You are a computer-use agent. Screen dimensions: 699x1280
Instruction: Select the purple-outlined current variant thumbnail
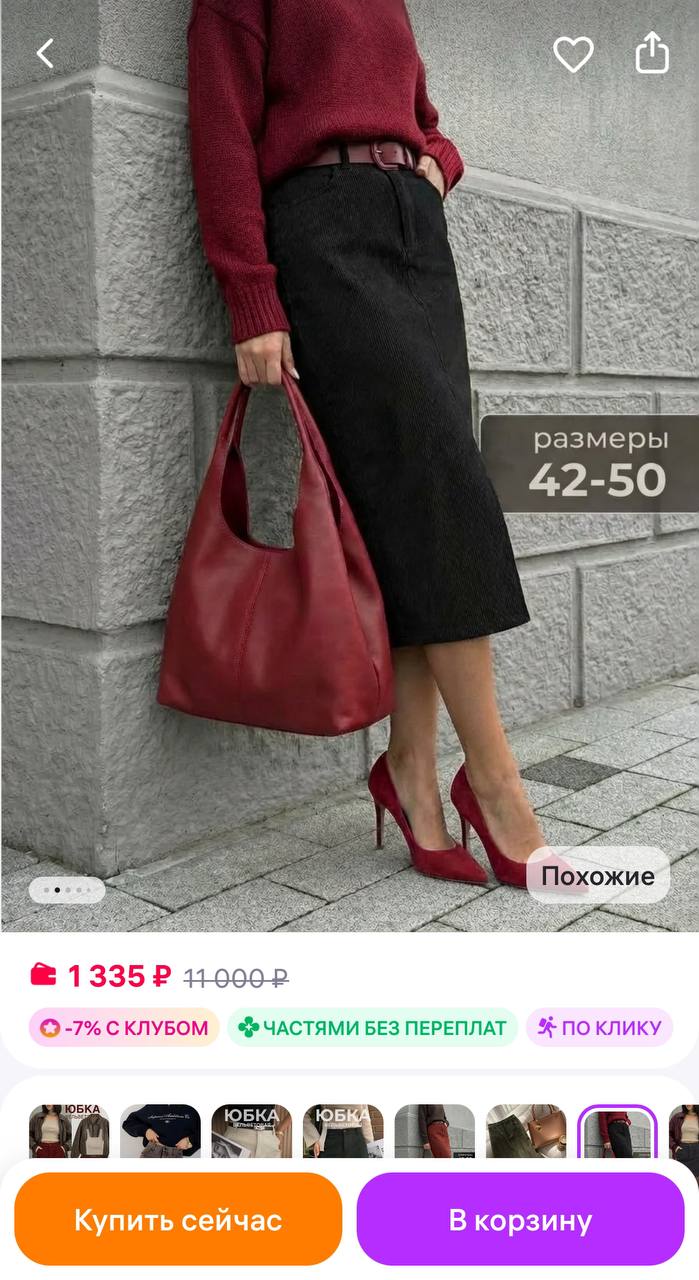tap(617, 1132)
